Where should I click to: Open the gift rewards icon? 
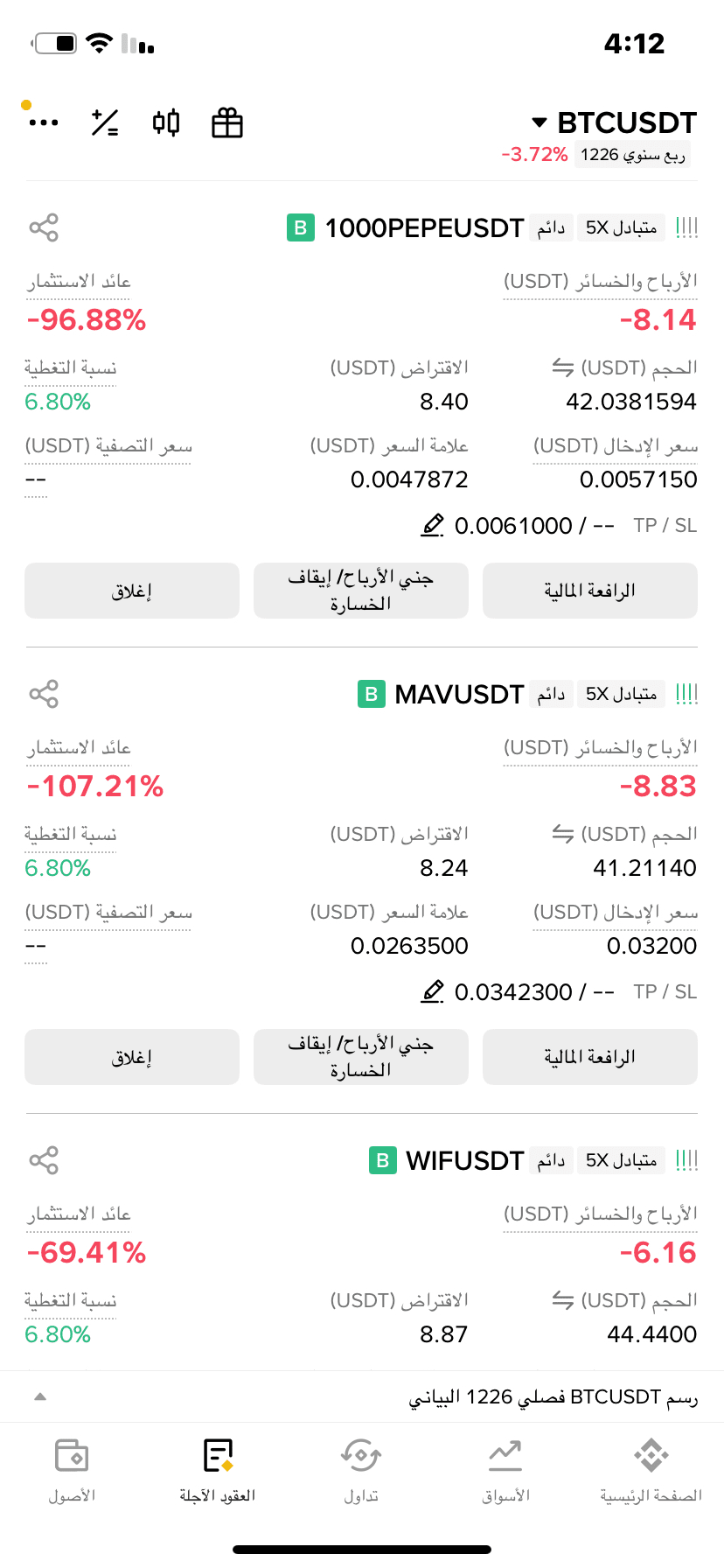pos(227,123)
